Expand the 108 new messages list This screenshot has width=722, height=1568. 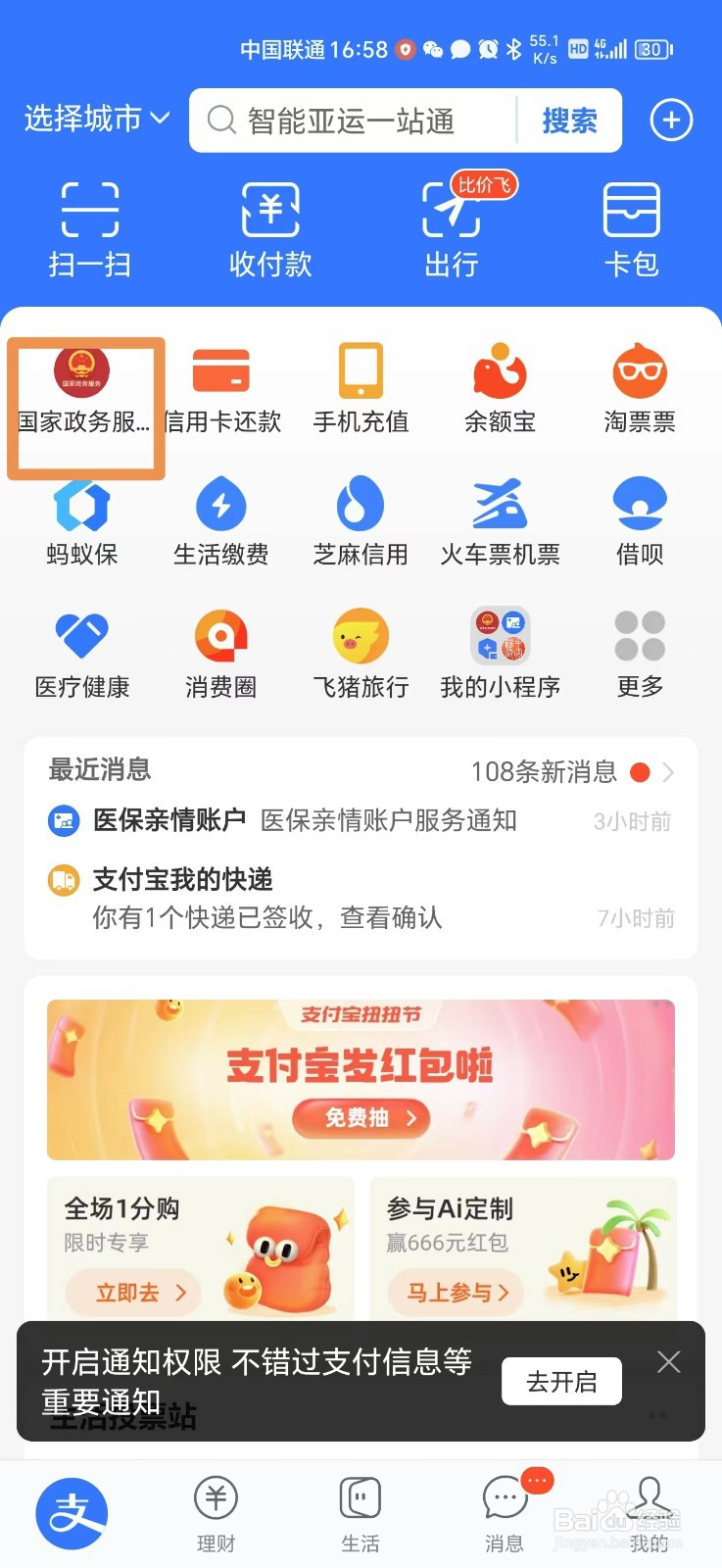568,772
